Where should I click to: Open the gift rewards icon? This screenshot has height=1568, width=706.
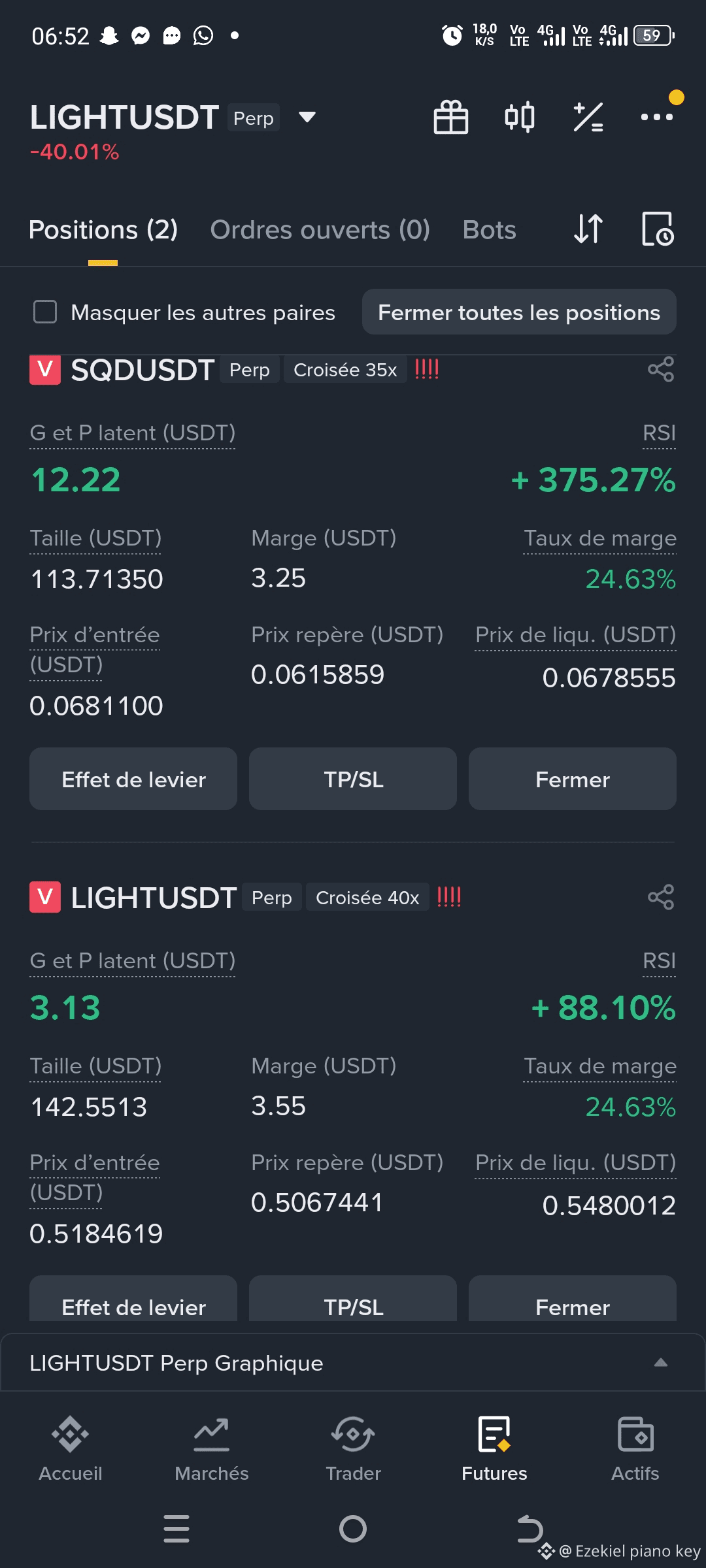point(450,118)
